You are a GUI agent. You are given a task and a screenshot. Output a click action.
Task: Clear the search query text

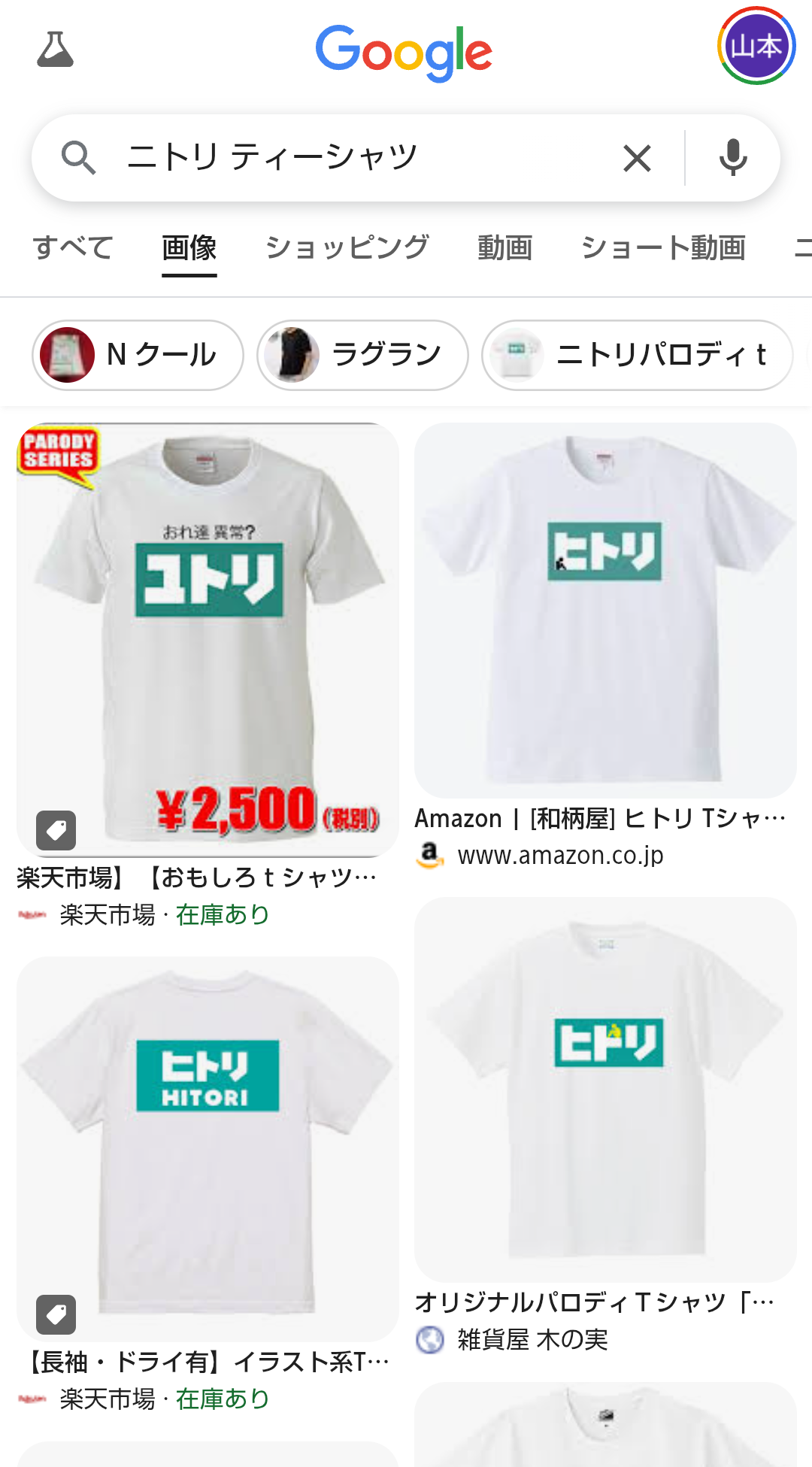point(637,158)
